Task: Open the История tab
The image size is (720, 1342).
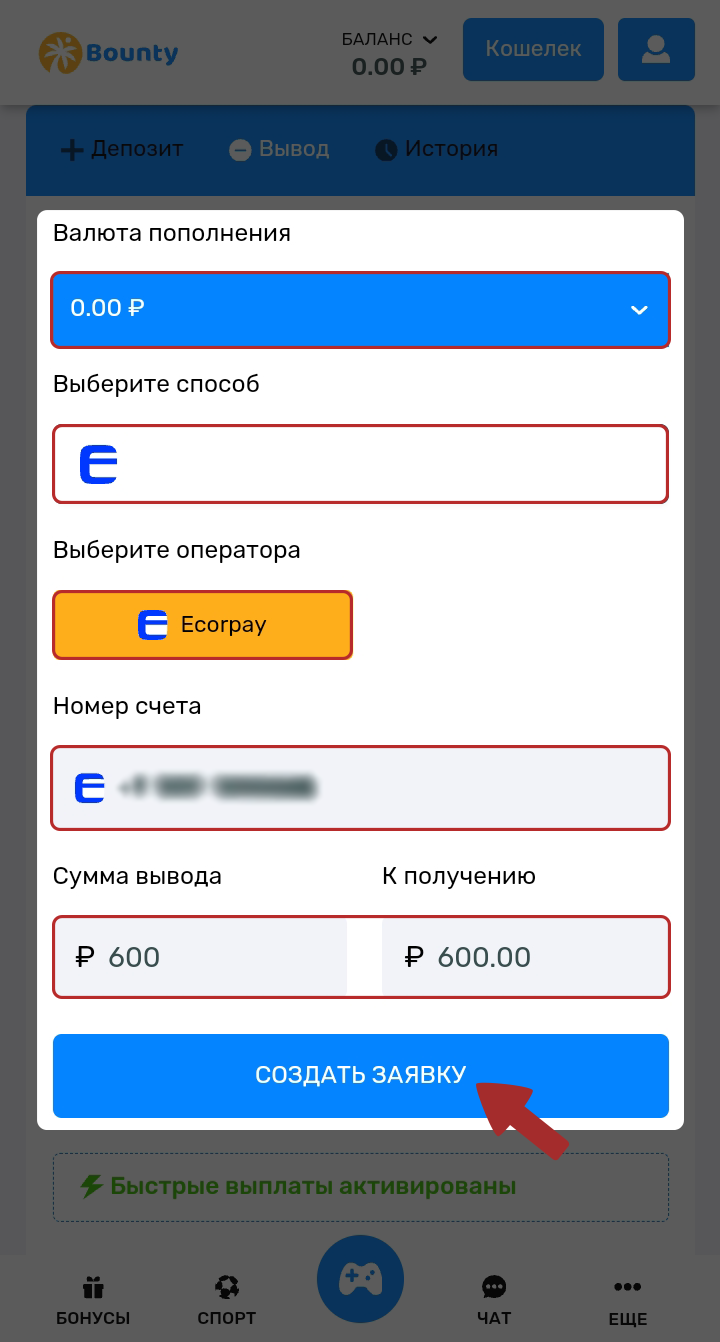Action: tap(436, 150)
